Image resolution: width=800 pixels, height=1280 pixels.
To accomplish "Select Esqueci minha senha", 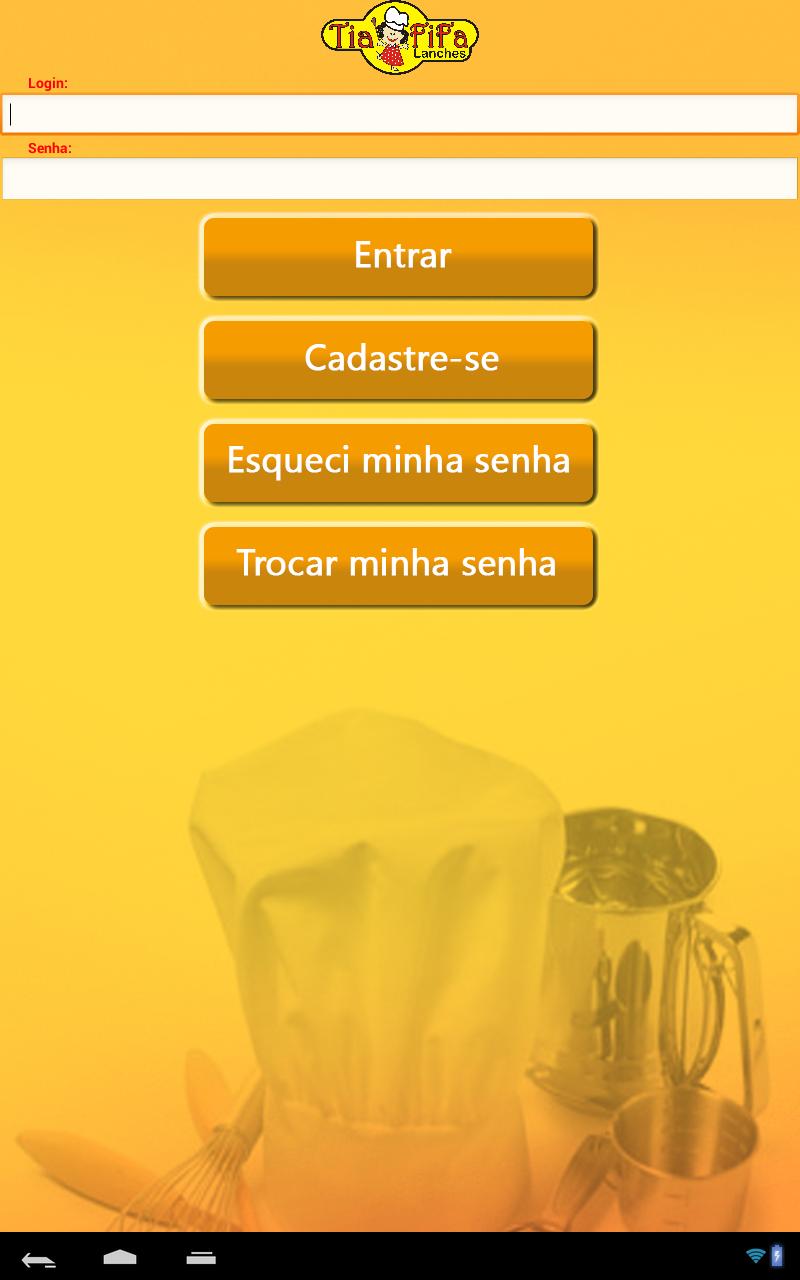I will tap(399, 462).
